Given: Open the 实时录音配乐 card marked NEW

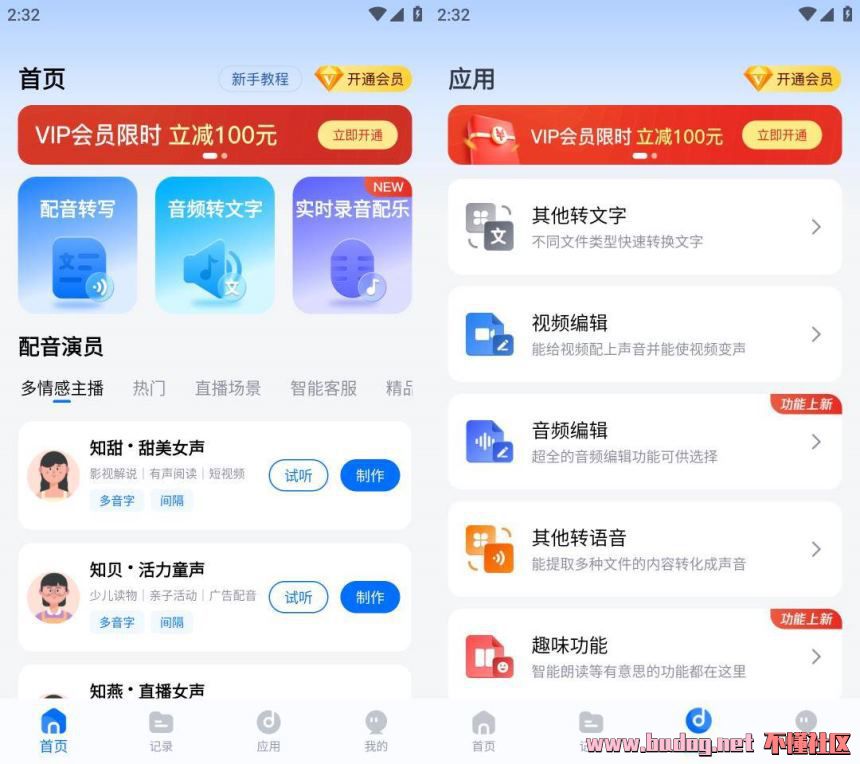Looking at the screenshot, I should (x=352, y=245).
